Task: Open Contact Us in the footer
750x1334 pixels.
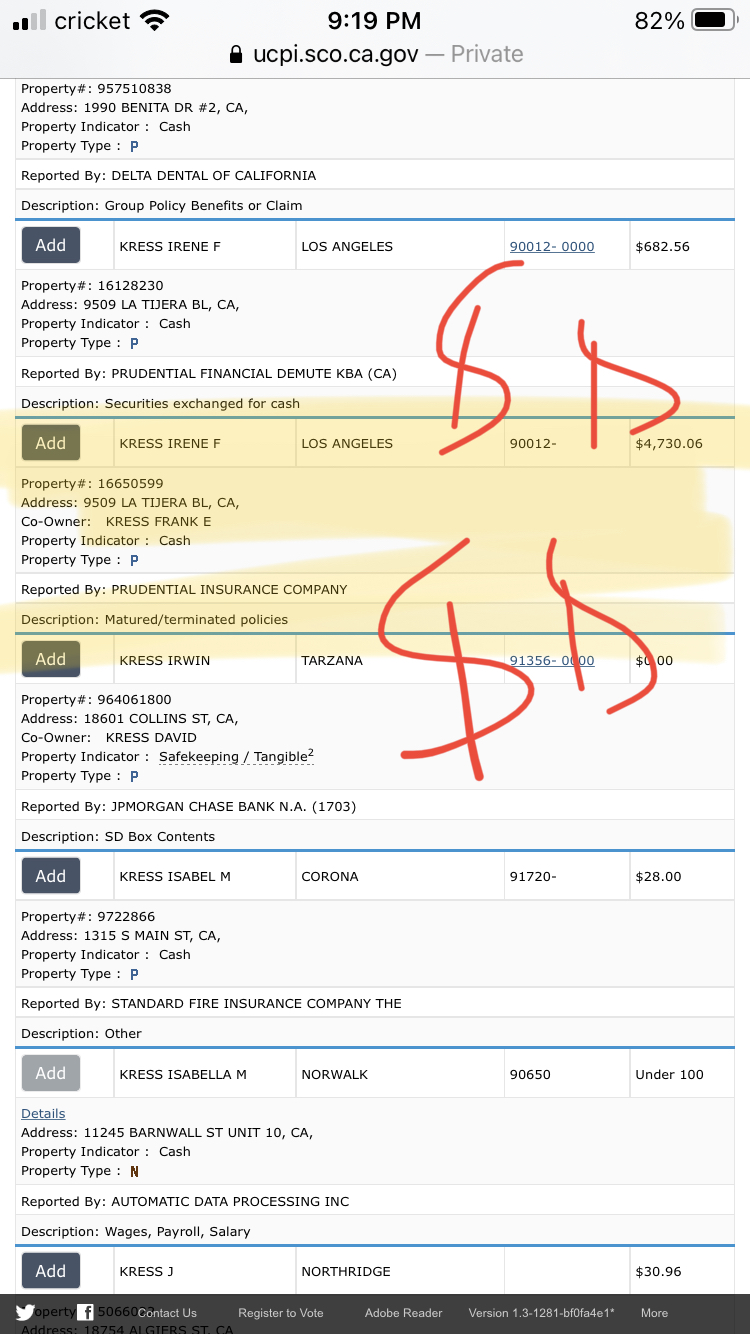Action: 168,1313
